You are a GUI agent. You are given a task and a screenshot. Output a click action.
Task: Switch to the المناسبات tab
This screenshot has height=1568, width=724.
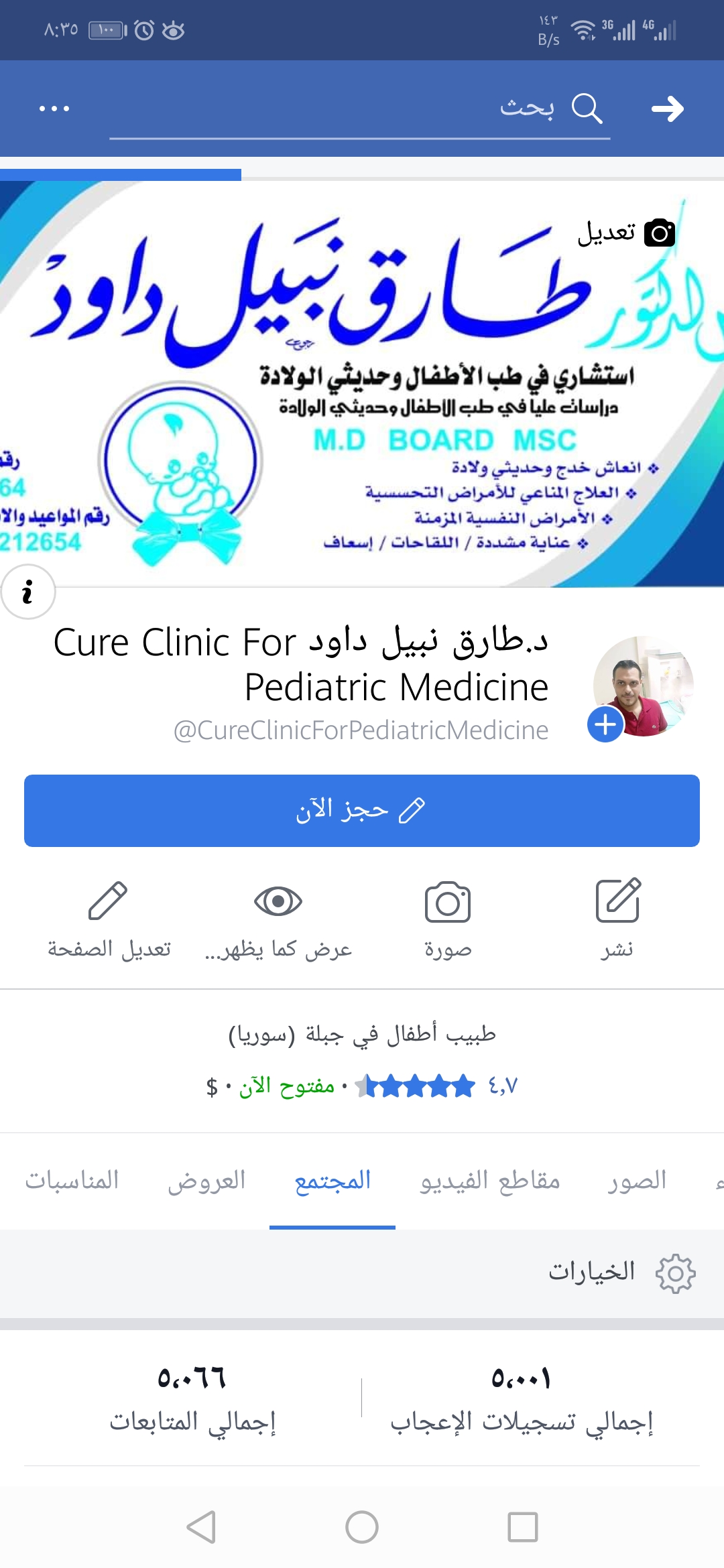pos(72,1181)
